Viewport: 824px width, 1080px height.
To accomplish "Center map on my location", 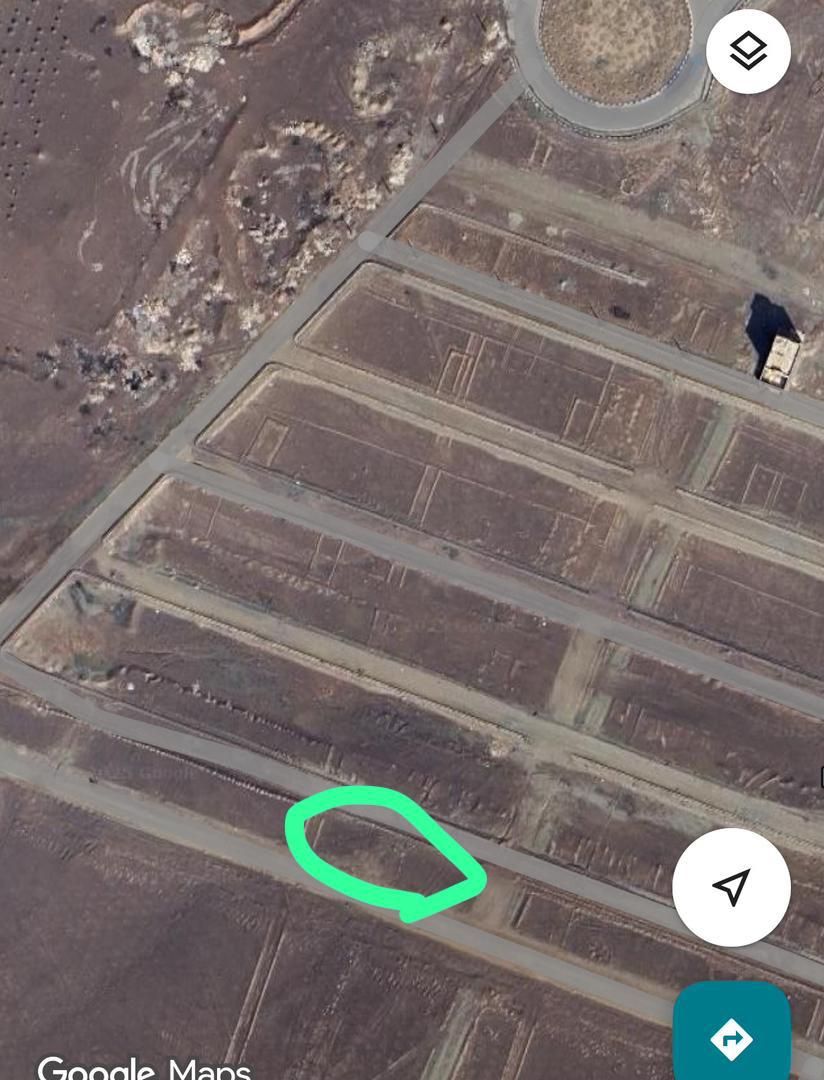I will [x=731, y=887].
